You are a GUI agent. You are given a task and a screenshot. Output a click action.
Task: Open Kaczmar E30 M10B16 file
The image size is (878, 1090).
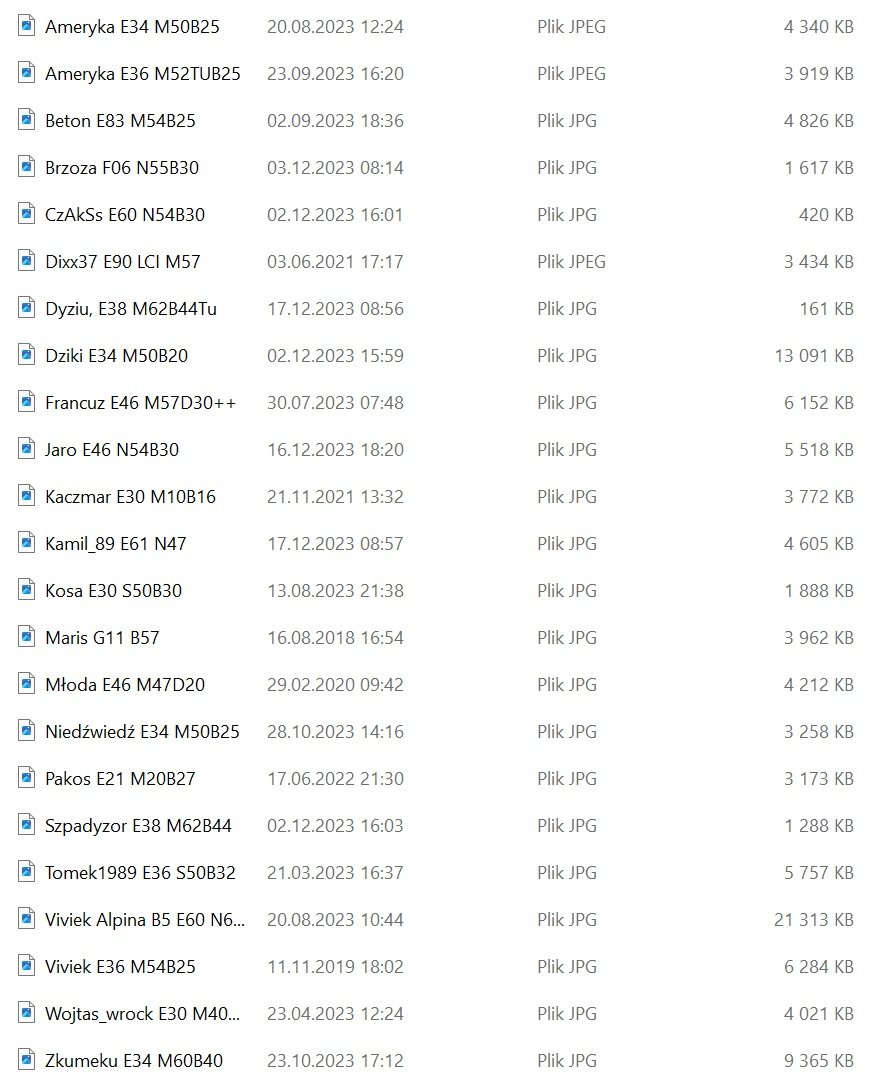point(130,497)
